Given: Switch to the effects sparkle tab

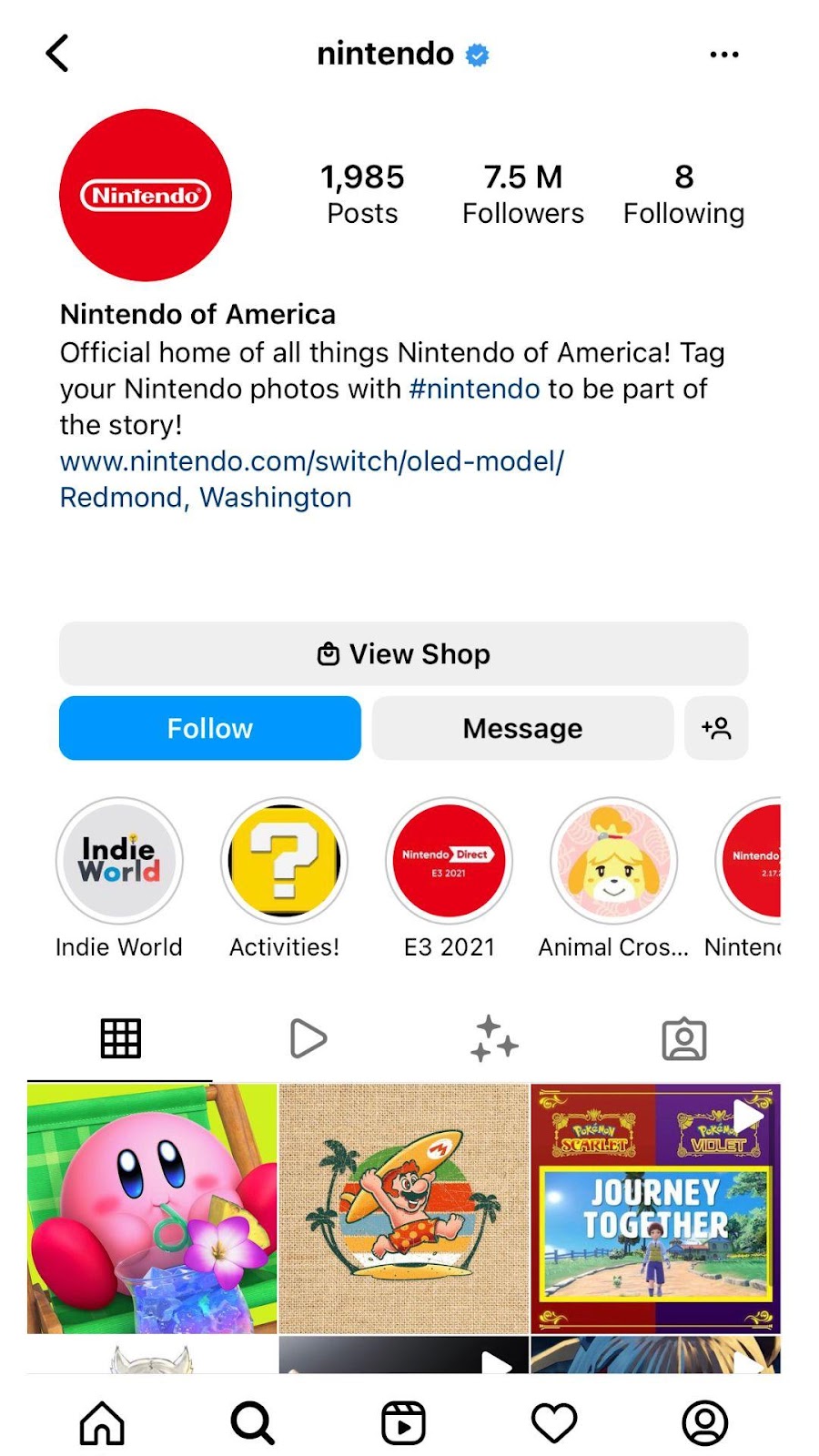Looking at the screenshot, I should tap(494, 1038).
